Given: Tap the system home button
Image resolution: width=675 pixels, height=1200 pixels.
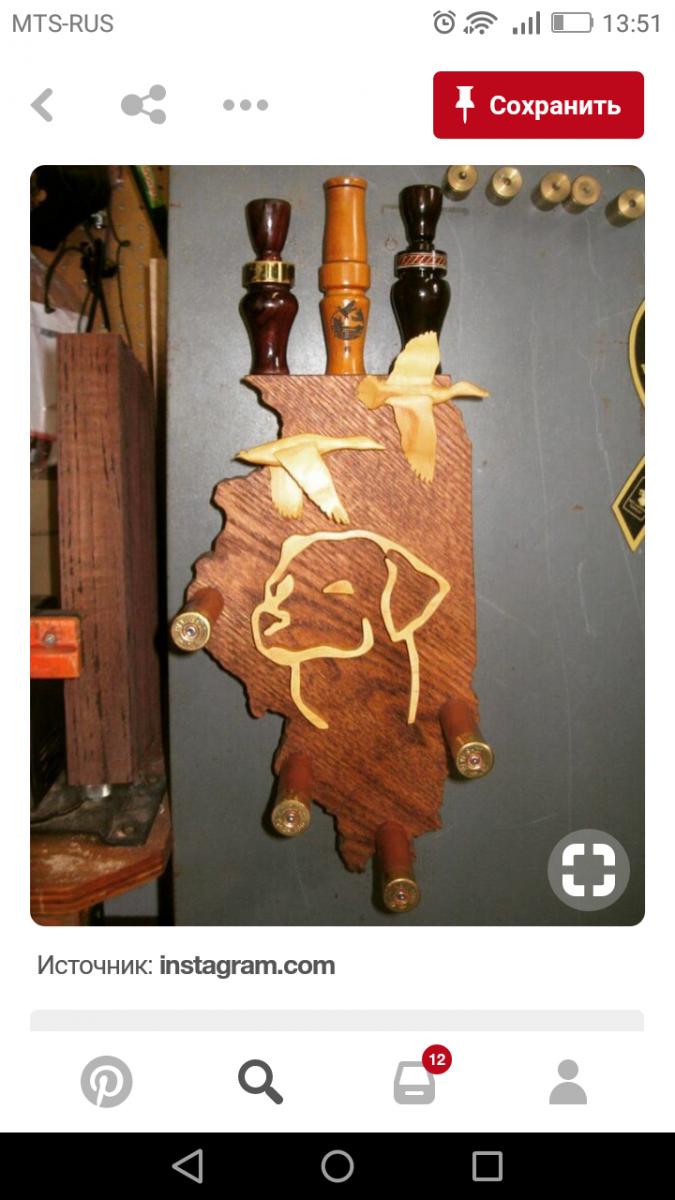Looking at the screenshot, I should [x=337, y=1166].
